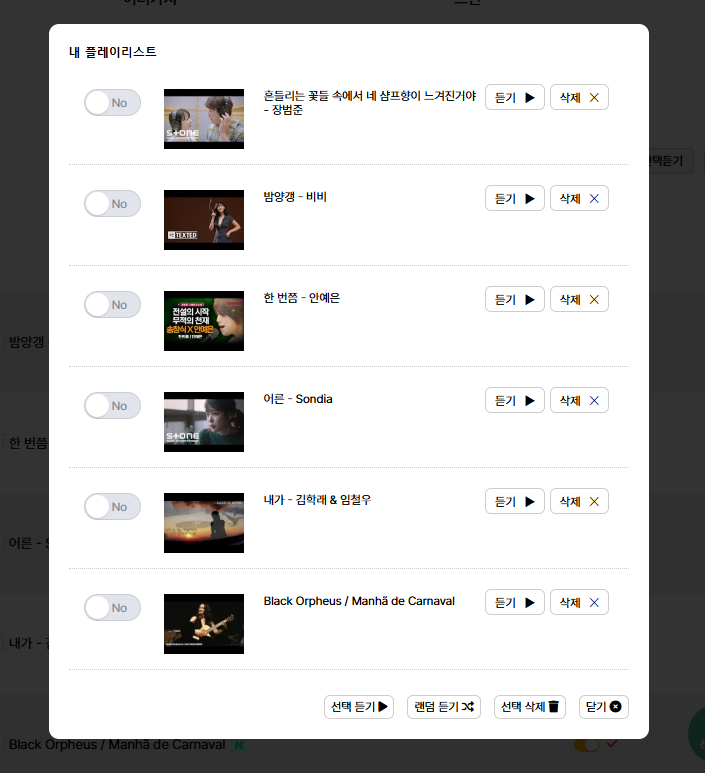Enable the switch next to 어른 - Sondia
705x773 pixels.
click(x=112, y=406)
